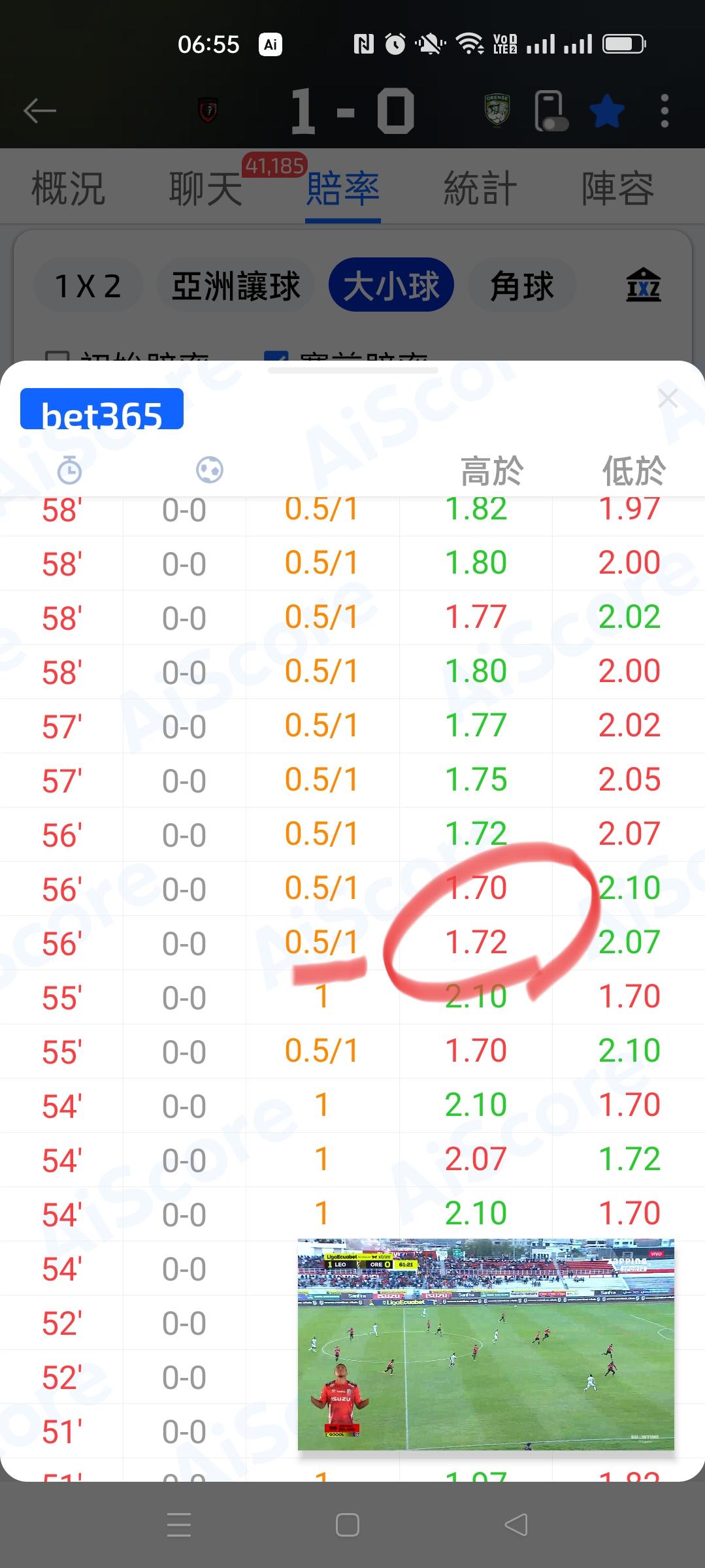
Task: Go back with the top-left arrow
Action: pyautogui.click(x=40, y=110)
